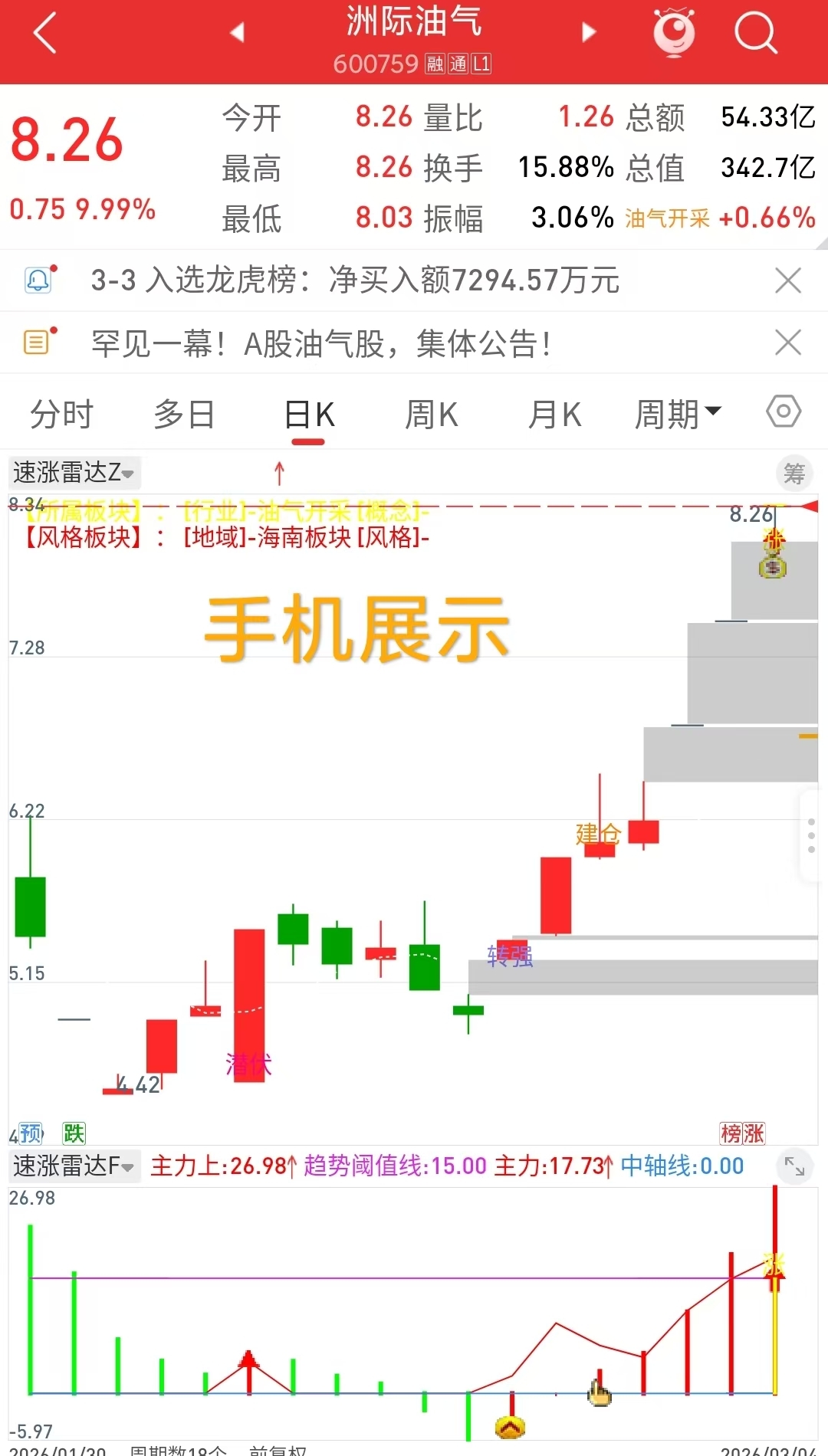The height and width of the screenshot is (1456, 828).
Task: Open the mascot assistant icon
Action: click(674, 32)
